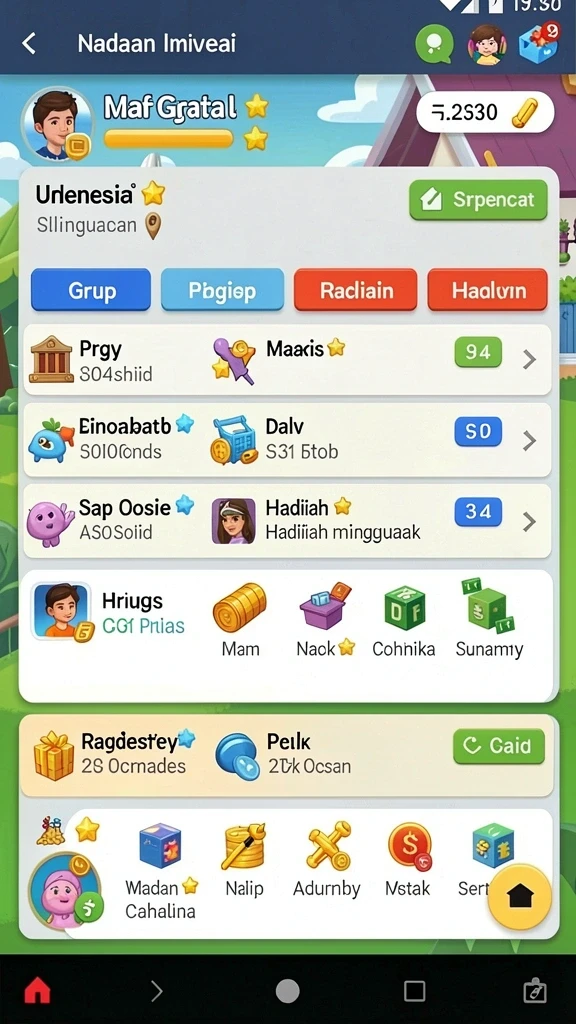Open the Nalip item
This screenshot has width=576, height=1024.
pos(244,860)
